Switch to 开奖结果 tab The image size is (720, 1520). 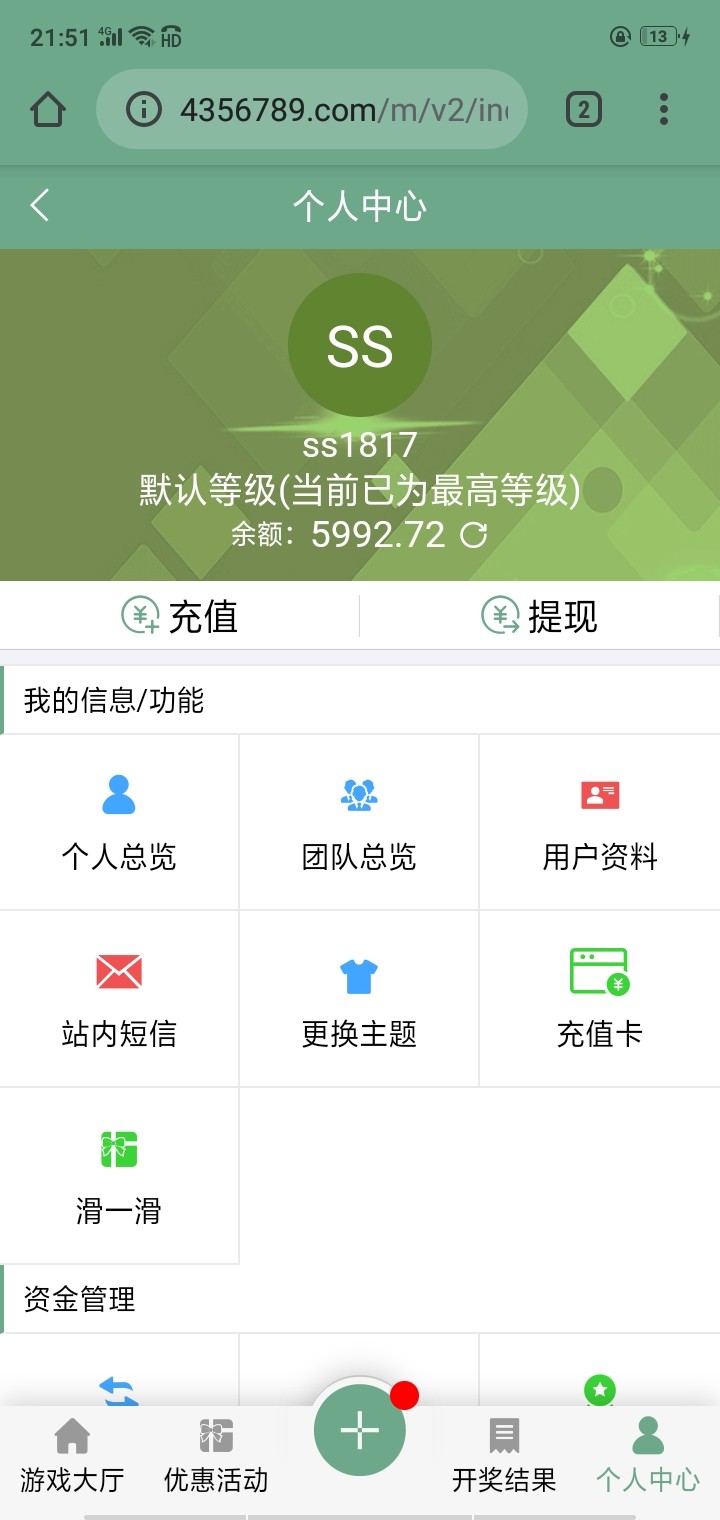coord(504,1455)
